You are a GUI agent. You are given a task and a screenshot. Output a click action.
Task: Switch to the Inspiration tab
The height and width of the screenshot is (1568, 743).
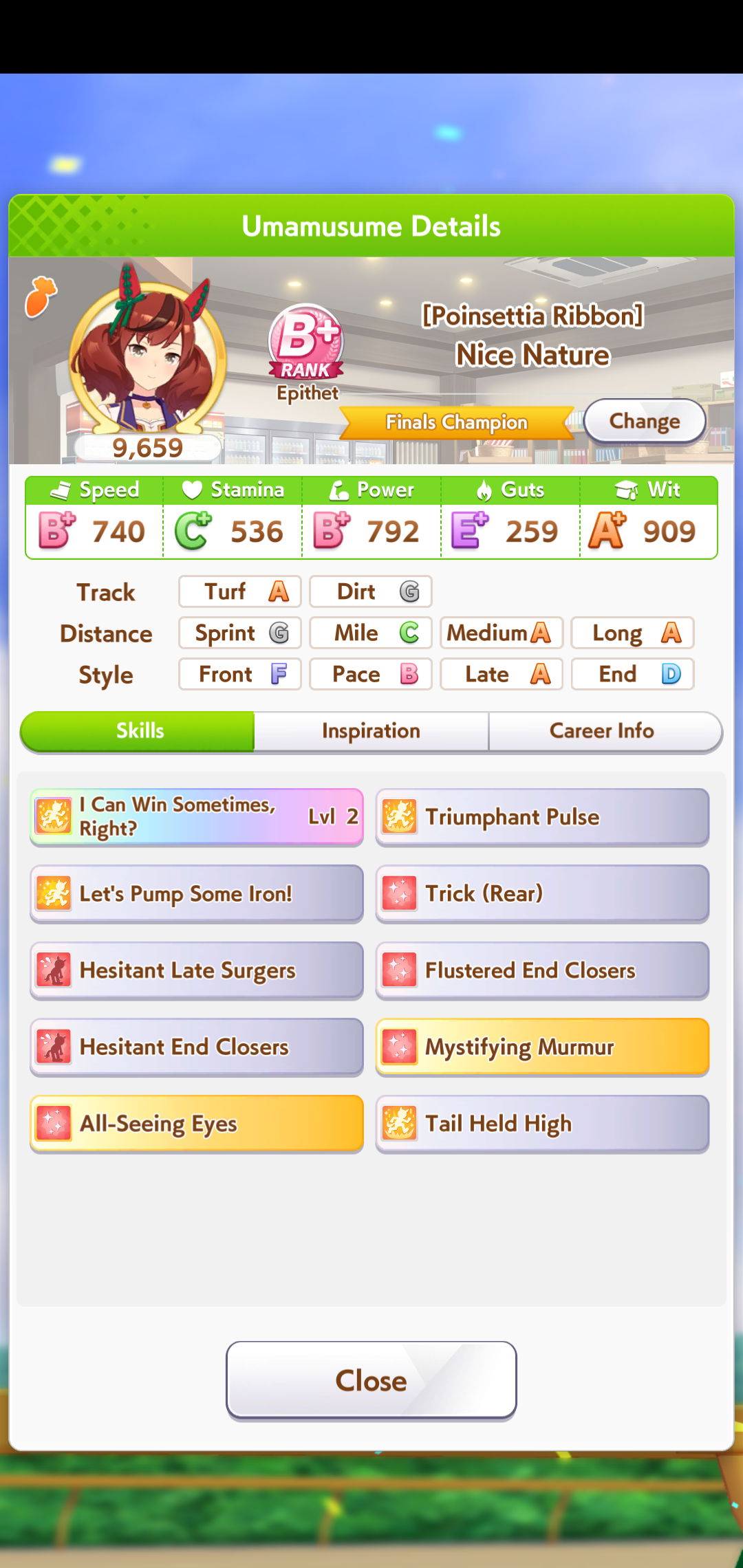click(371, 731)
